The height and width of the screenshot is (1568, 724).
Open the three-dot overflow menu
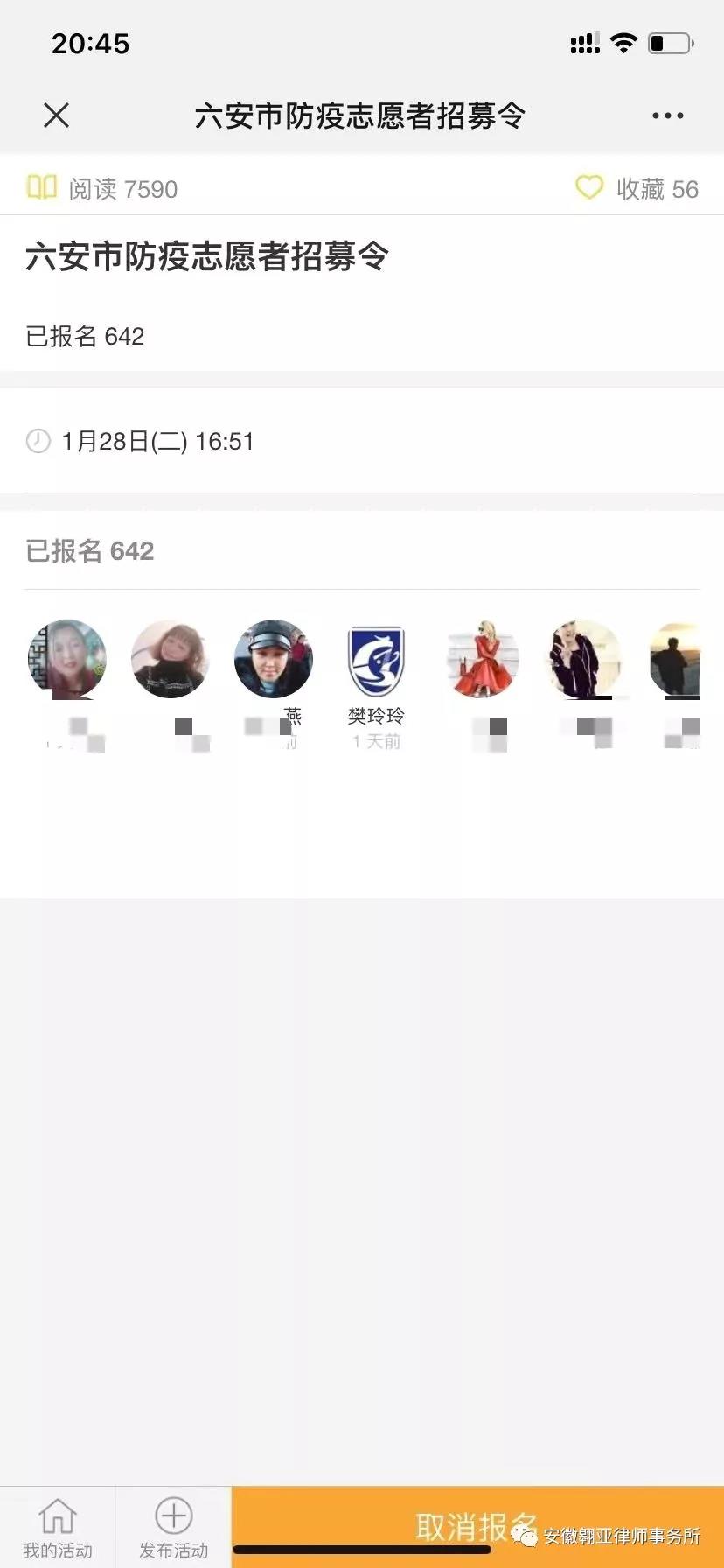coord(667,115)
